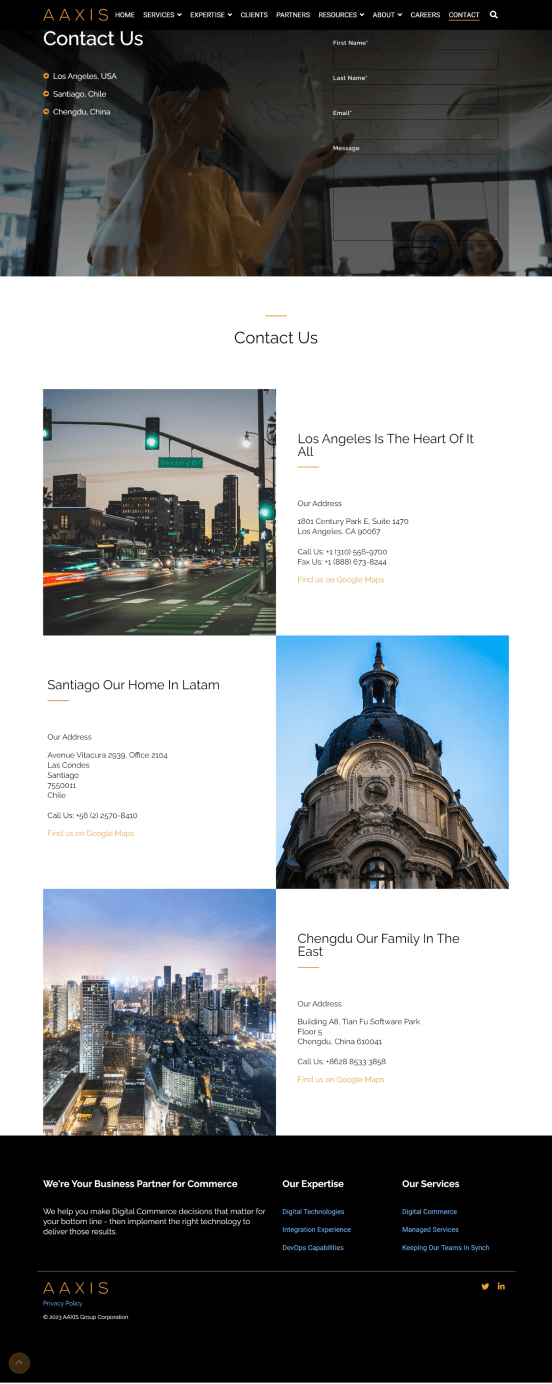Find the Los Angeles office on Google Maps

341,580
